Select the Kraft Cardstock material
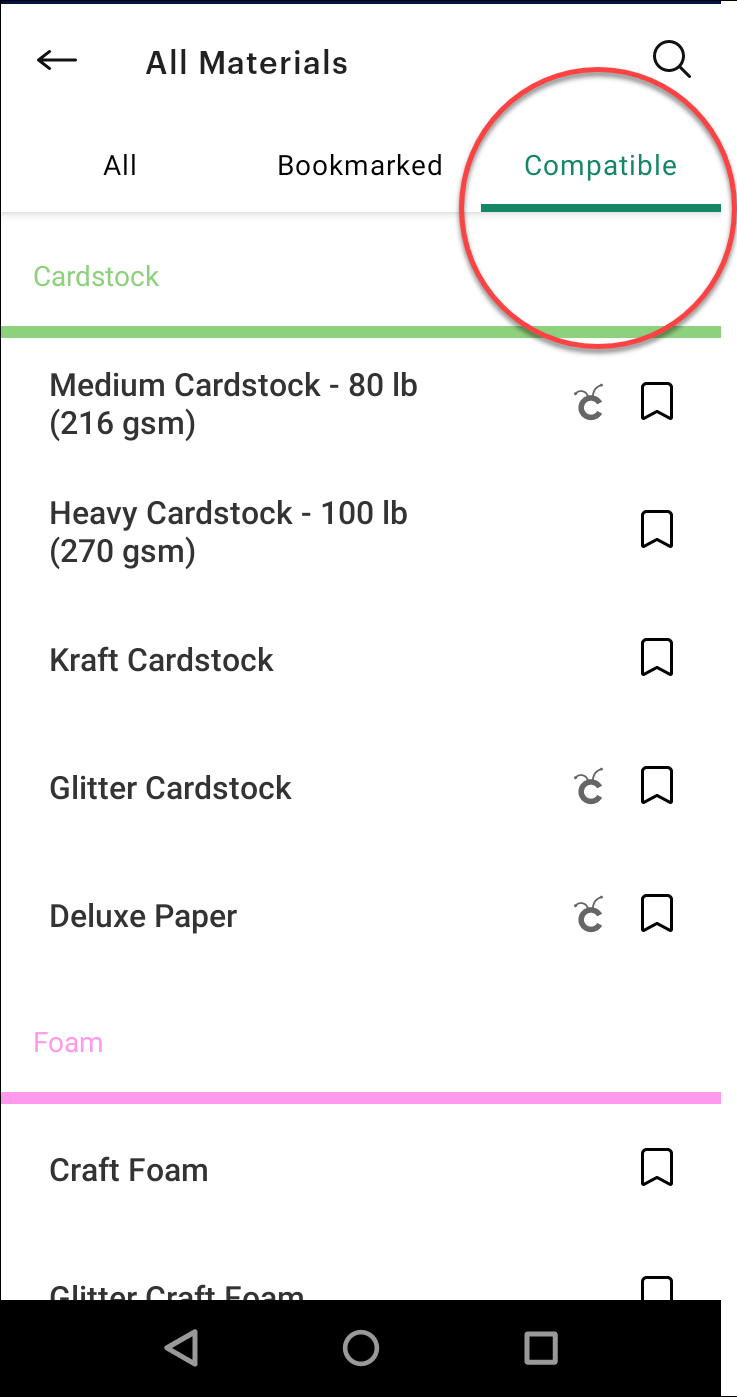Image resolution: width=737 pixels, height=1397 pixels. click(x=161, y=659)
